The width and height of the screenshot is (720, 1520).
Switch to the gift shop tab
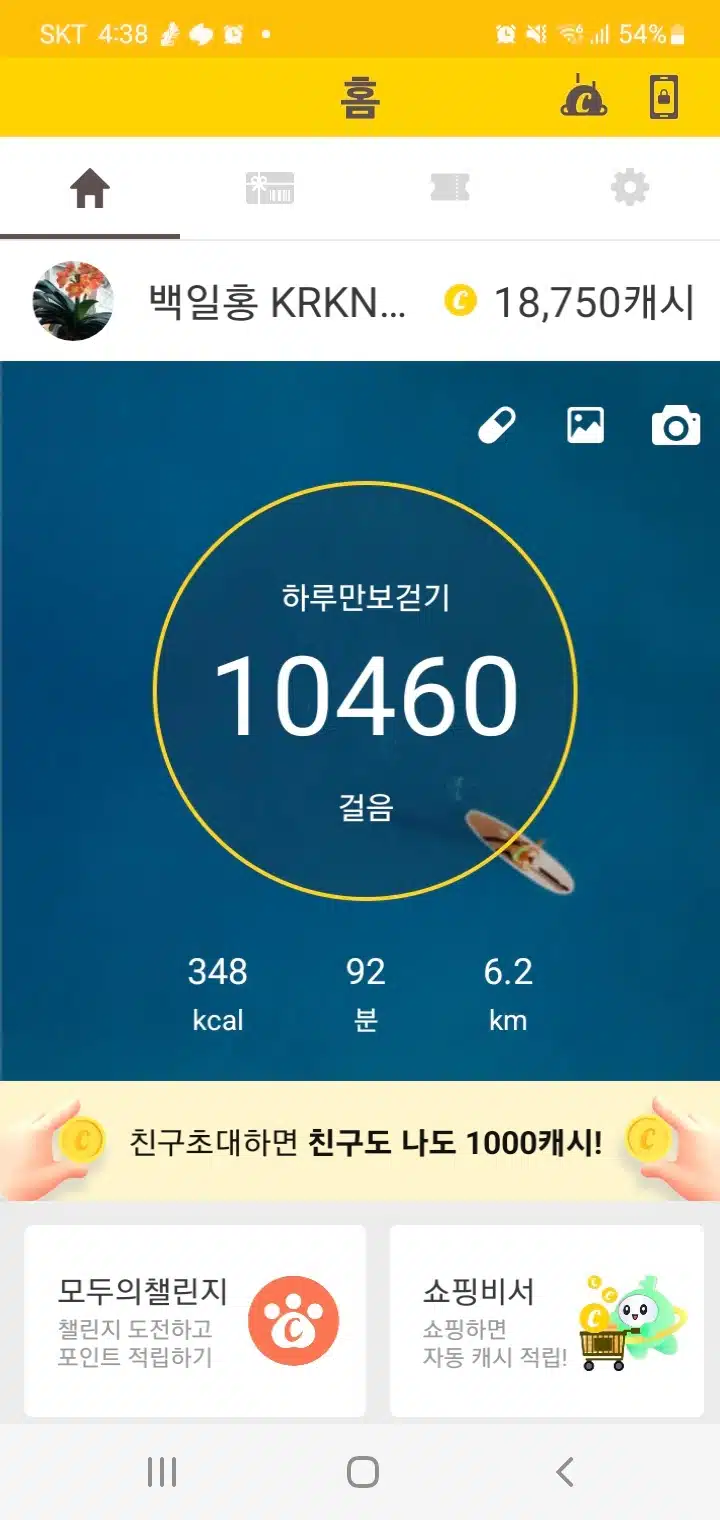pyautogui.click(x=270, y=188)
